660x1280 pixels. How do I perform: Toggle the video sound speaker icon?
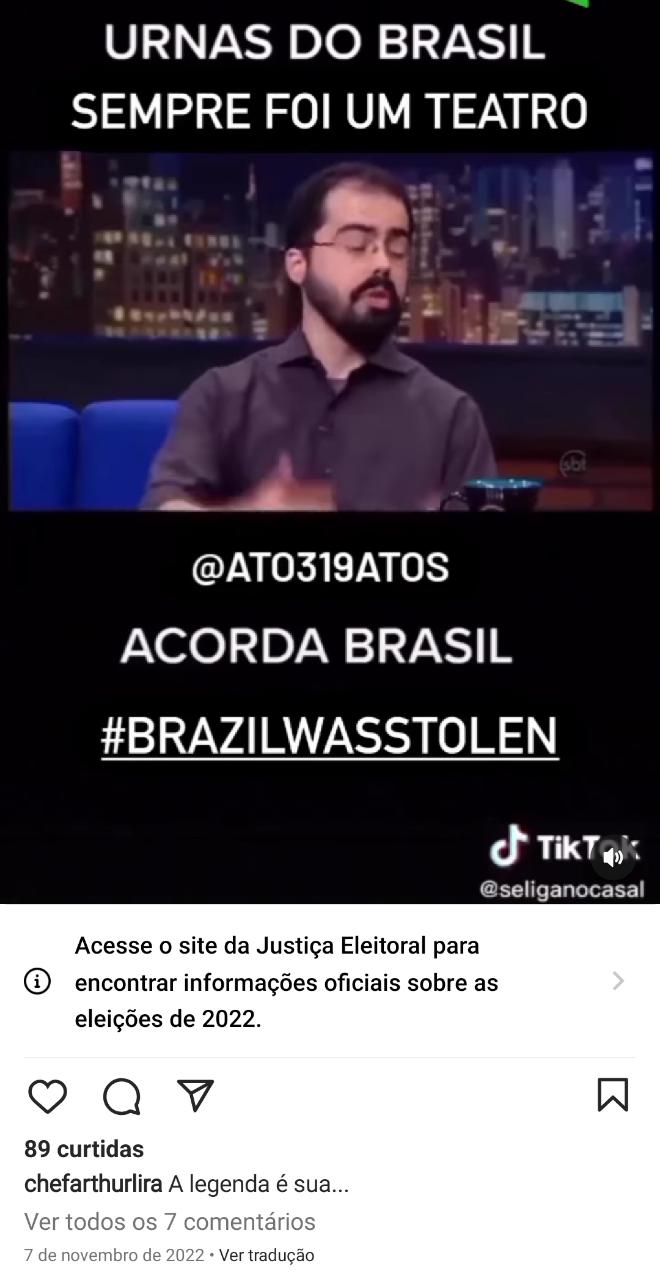613,856
